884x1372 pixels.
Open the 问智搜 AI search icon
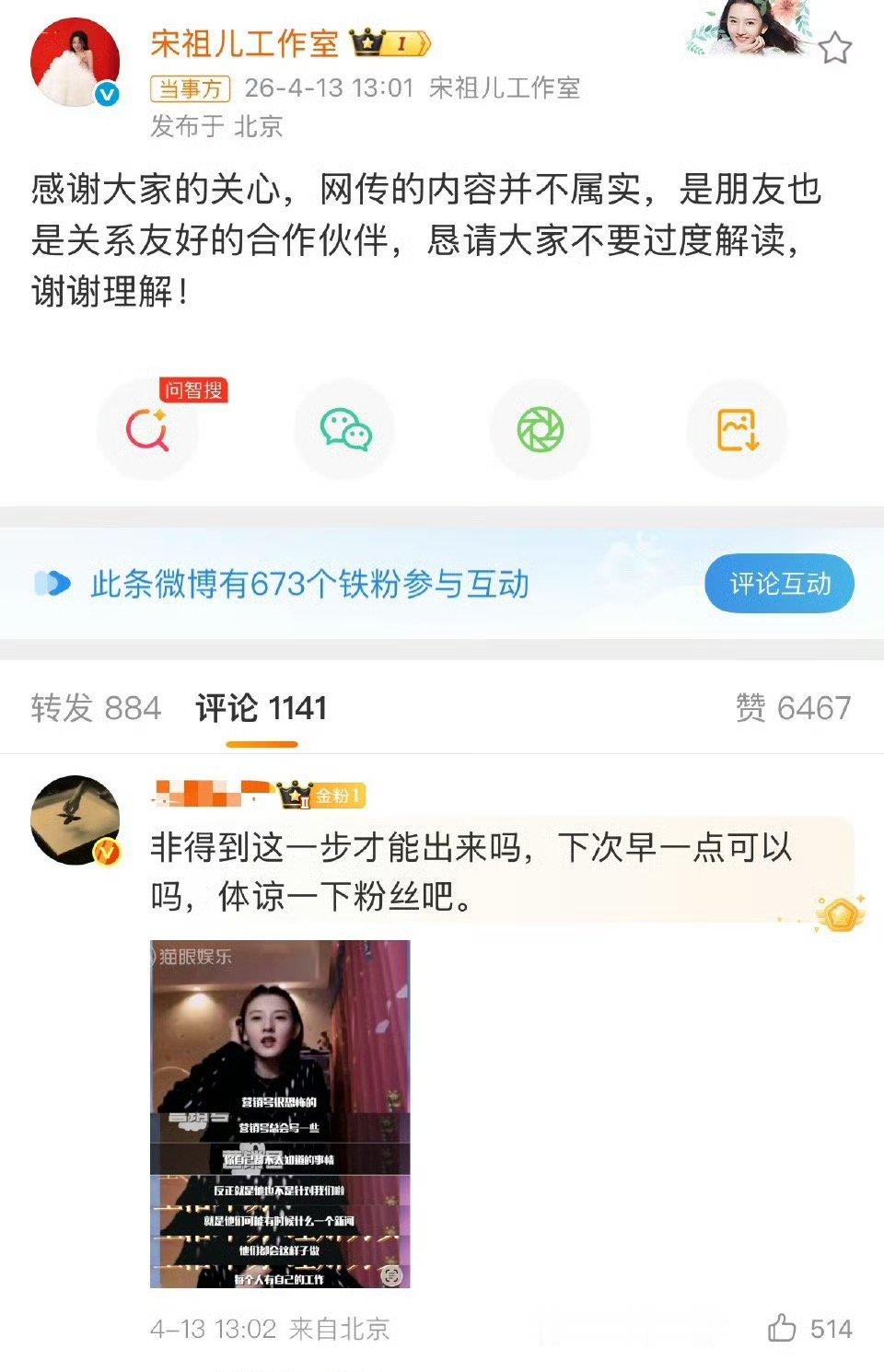(147, 429)
